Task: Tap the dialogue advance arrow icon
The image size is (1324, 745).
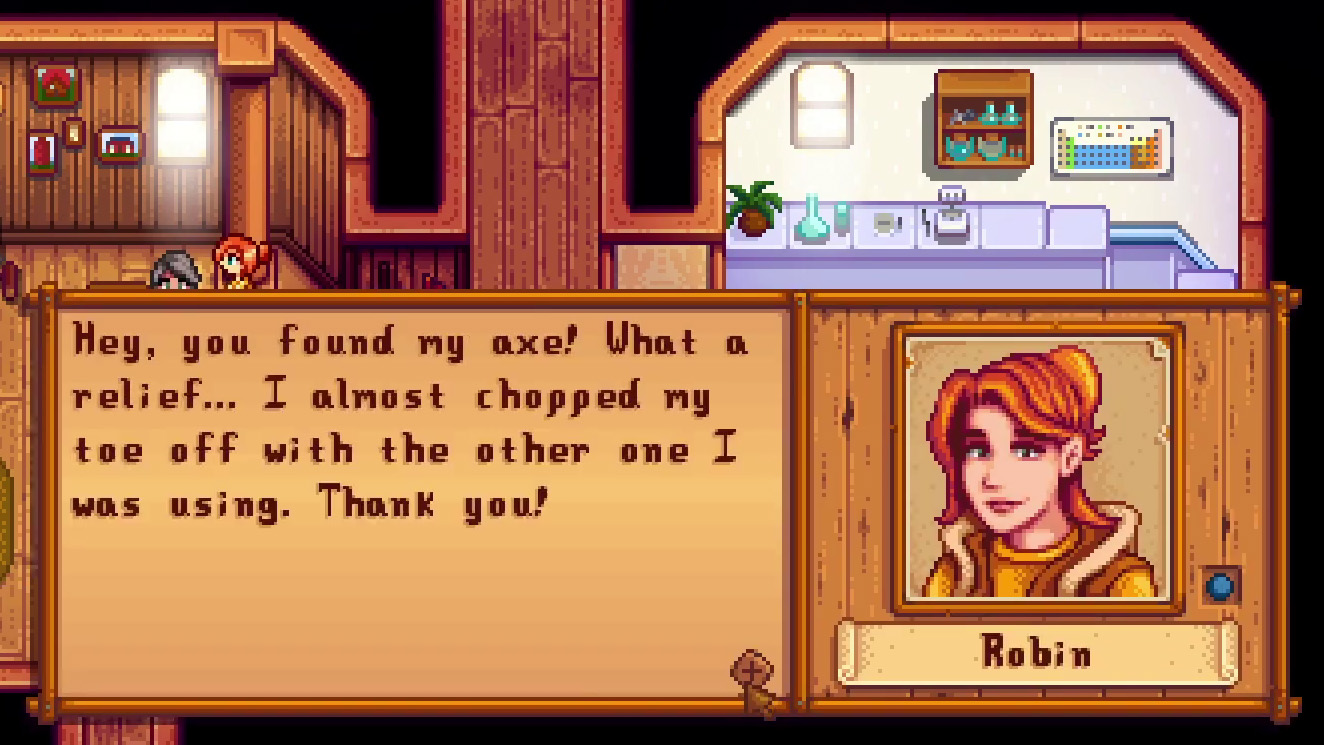Action: pyautogui.click(x=755, y=684)
